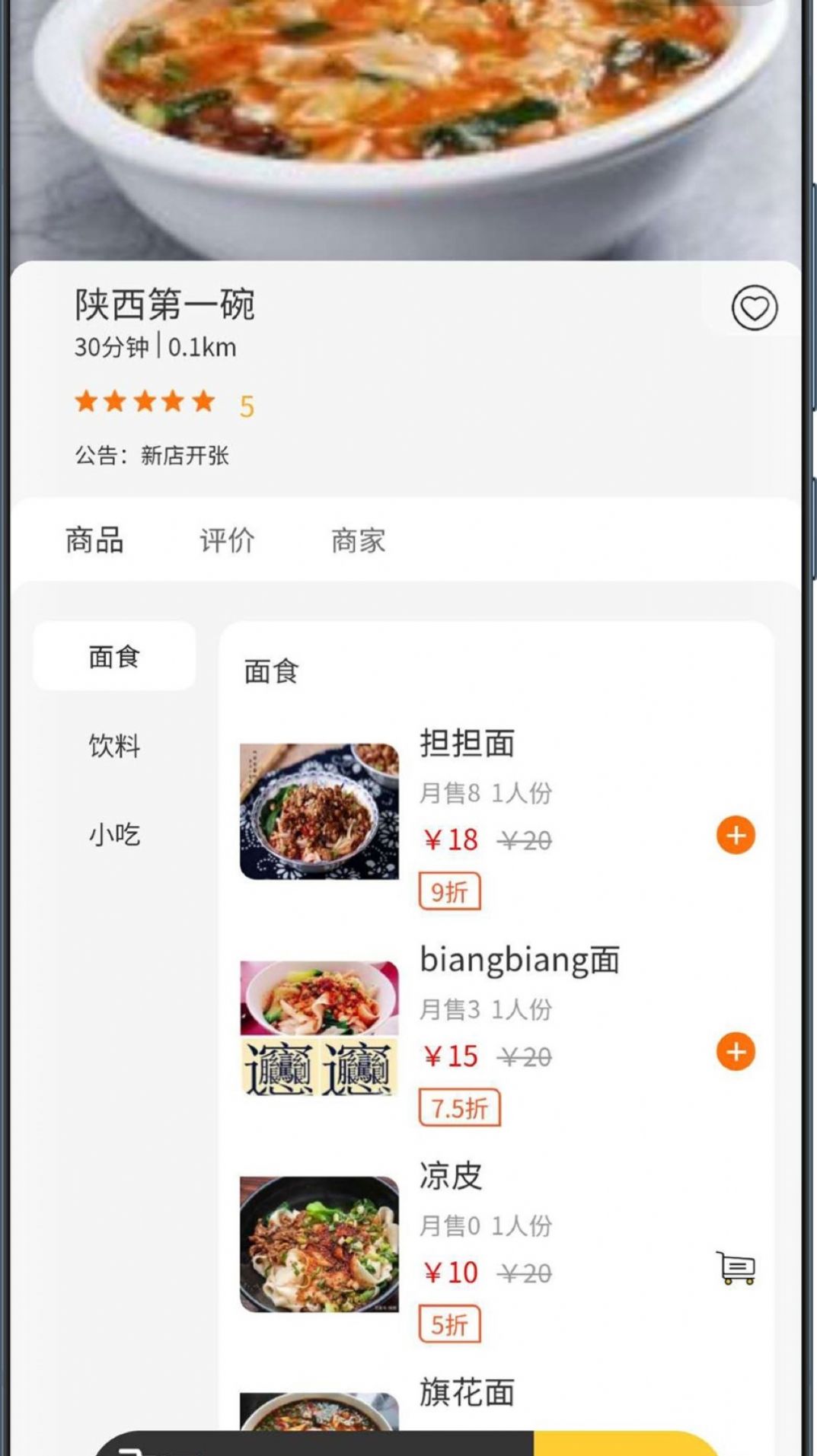Select the 面食 category in sidebar

click(114, 657)
